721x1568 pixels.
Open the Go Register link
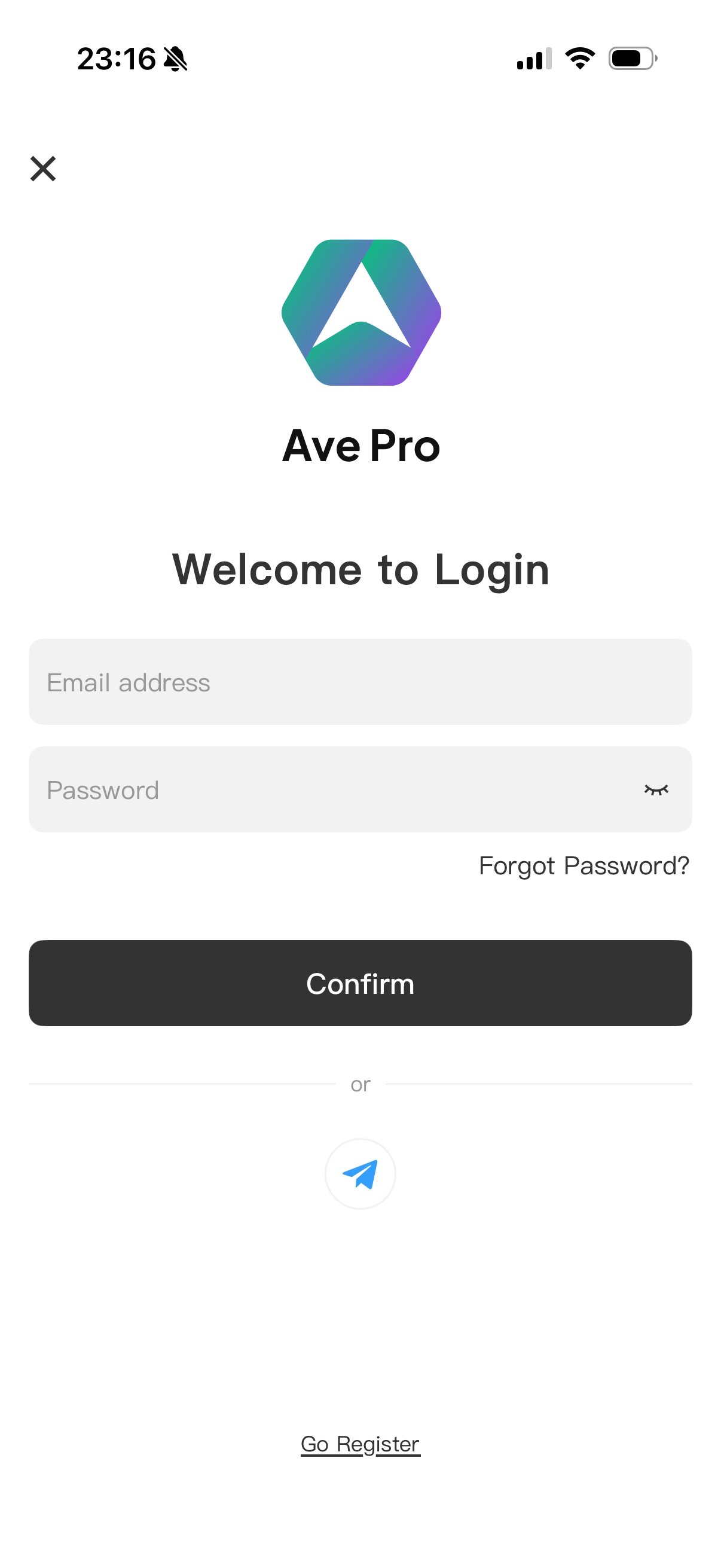(360, 1444)
